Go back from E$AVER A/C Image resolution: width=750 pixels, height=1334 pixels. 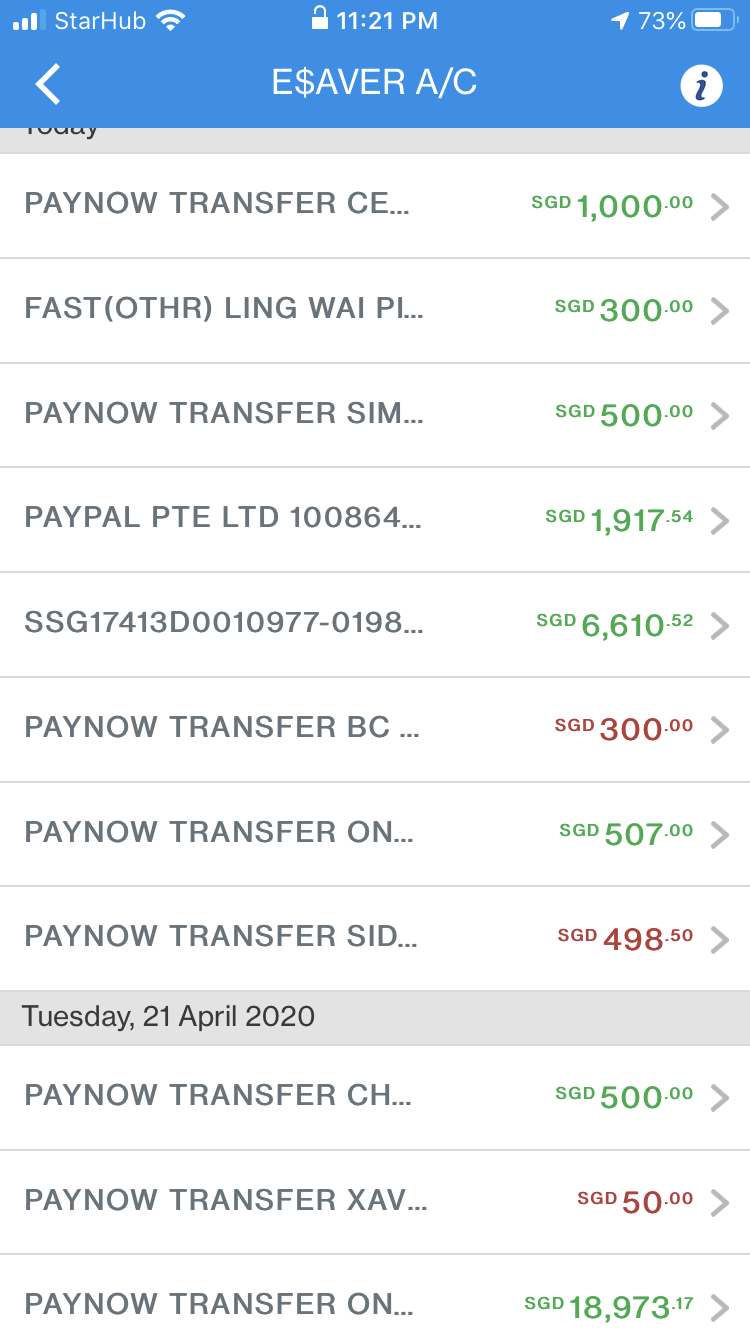coord(48,84)
